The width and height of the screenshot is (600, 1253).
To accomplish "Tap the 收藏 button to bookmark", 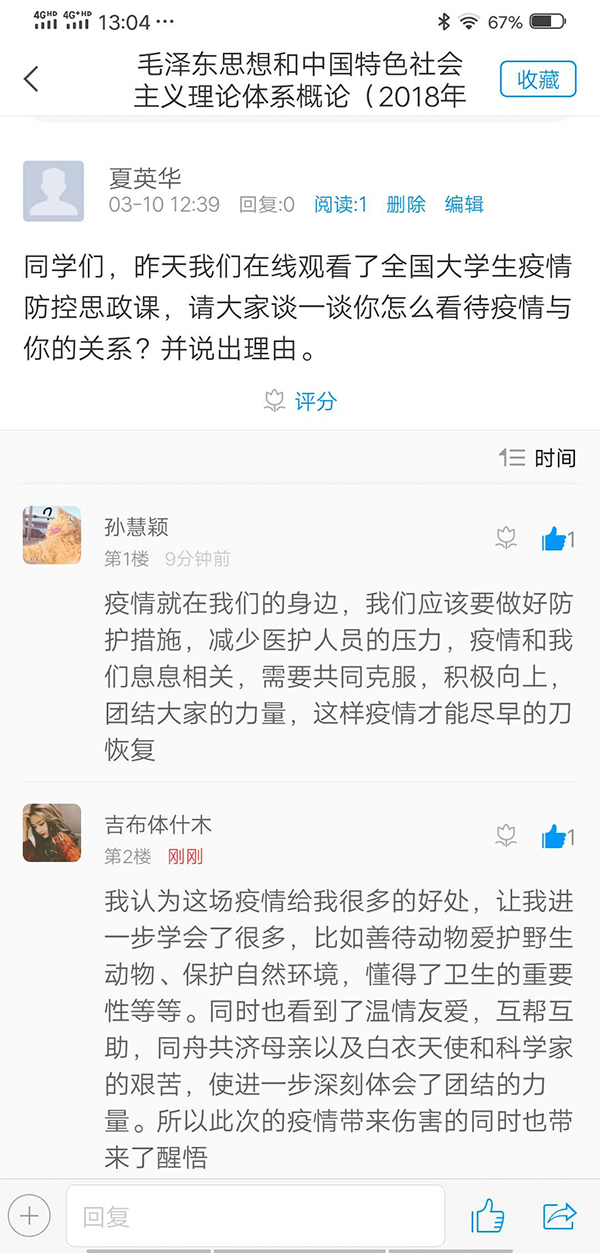I will pyautogui.click(x=538, y=79).
